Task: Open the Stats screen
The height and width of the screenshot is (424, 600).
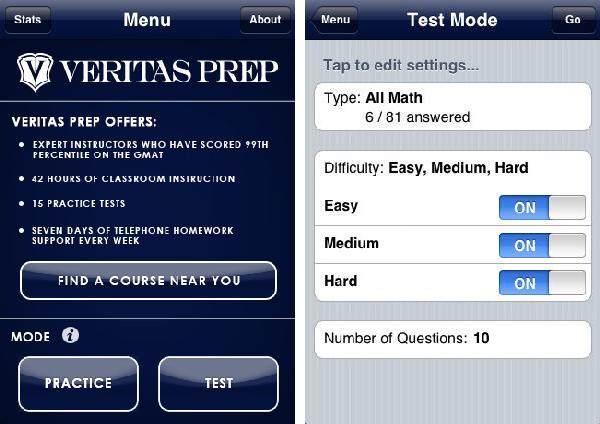Action: (27, 19)
